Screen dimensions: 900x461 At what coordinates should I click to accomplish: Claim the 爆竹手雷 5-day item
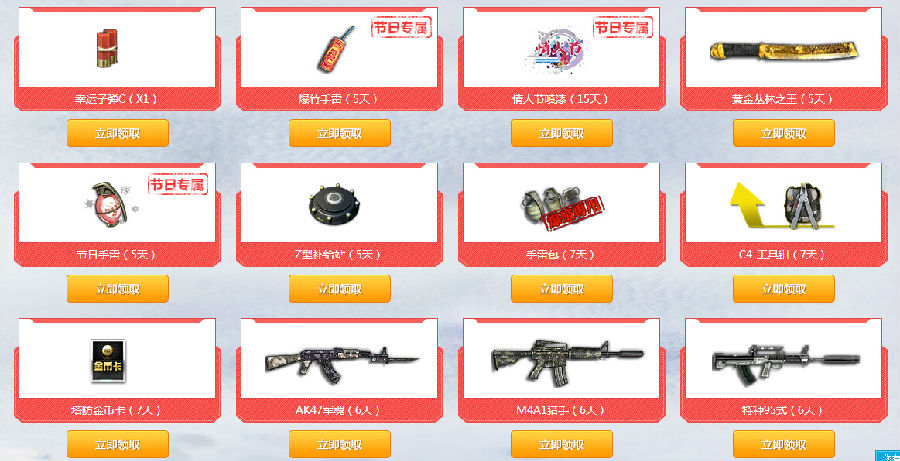point(339,133)
